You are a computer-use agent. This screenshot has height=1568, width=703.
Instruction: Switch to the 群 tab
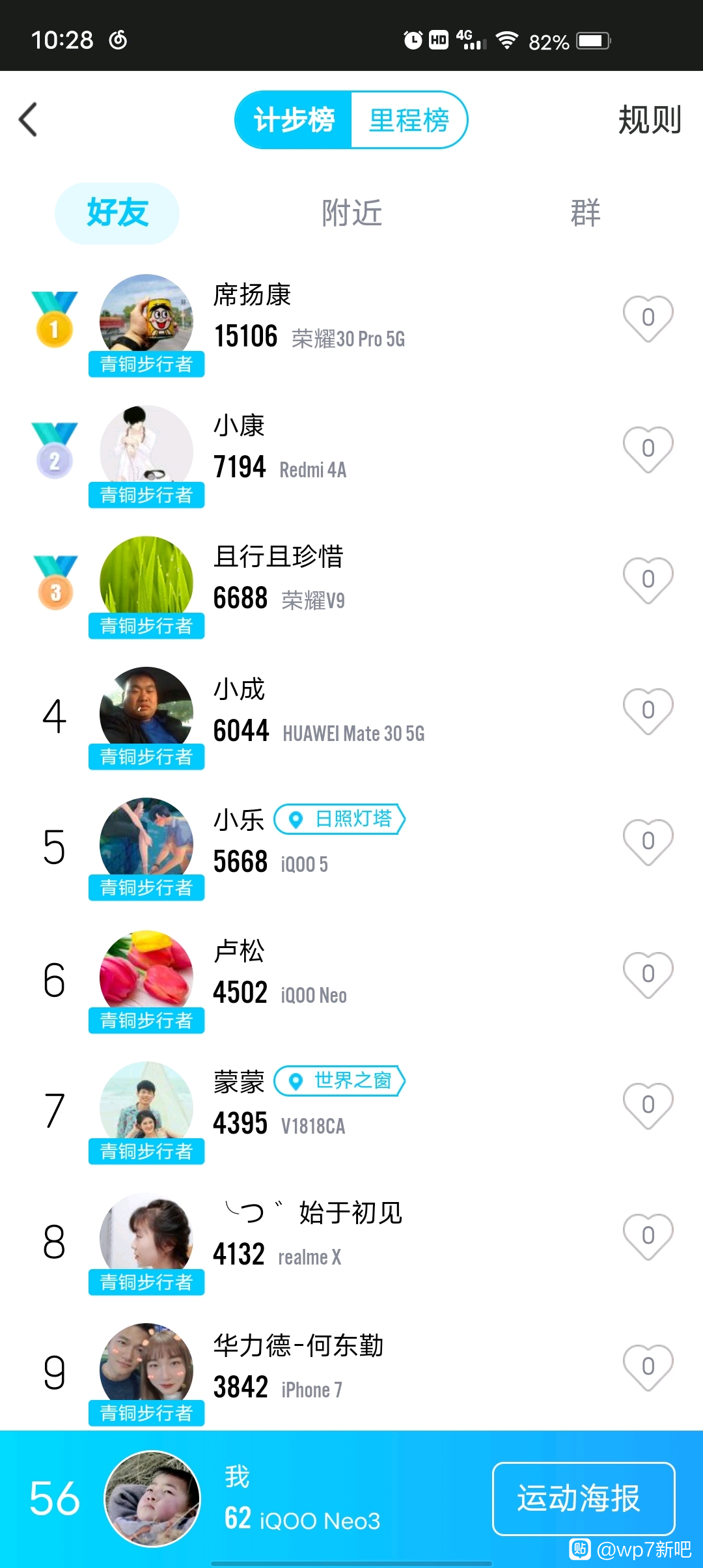pyautogui.click(x=585, y=213)
